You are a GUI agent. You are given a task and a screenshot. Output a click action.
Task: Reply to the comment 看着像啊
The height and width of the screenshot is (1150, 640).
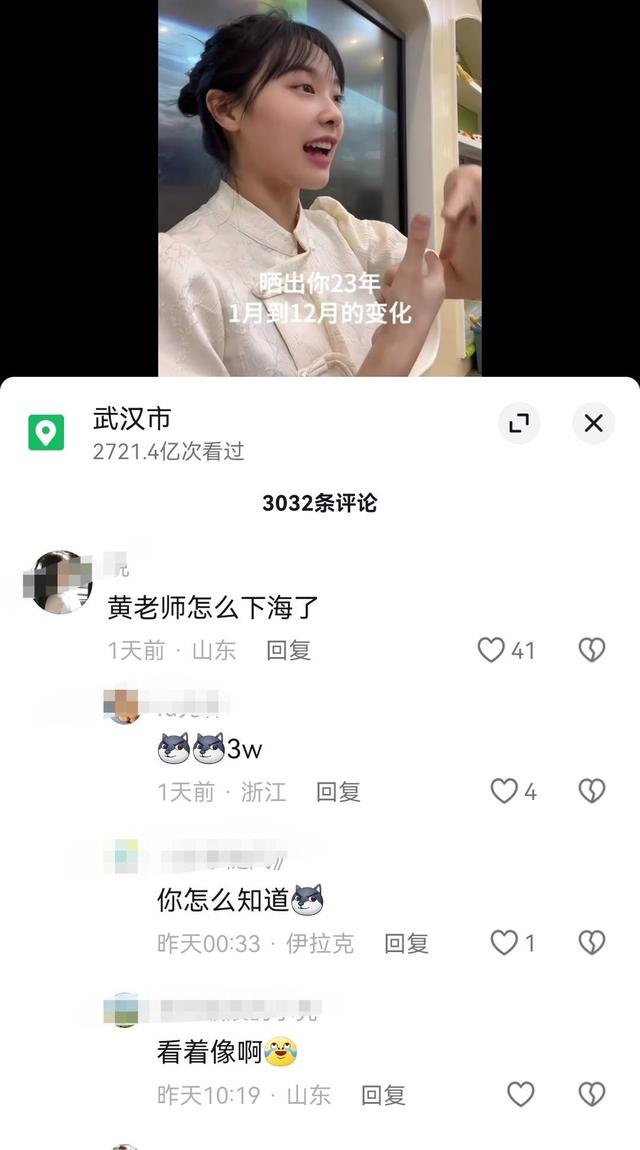(383, 1096)
